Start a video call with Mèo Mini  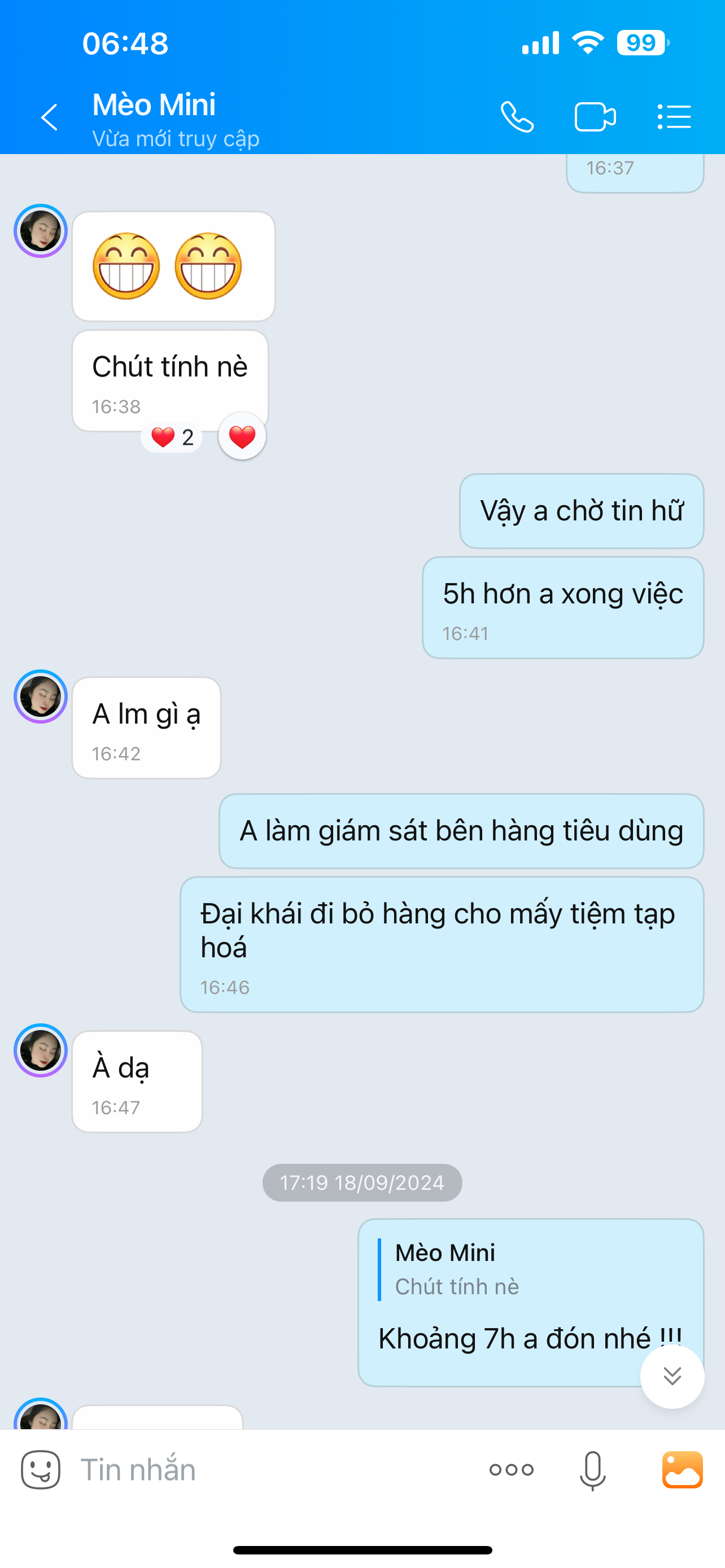click(595, 117)
